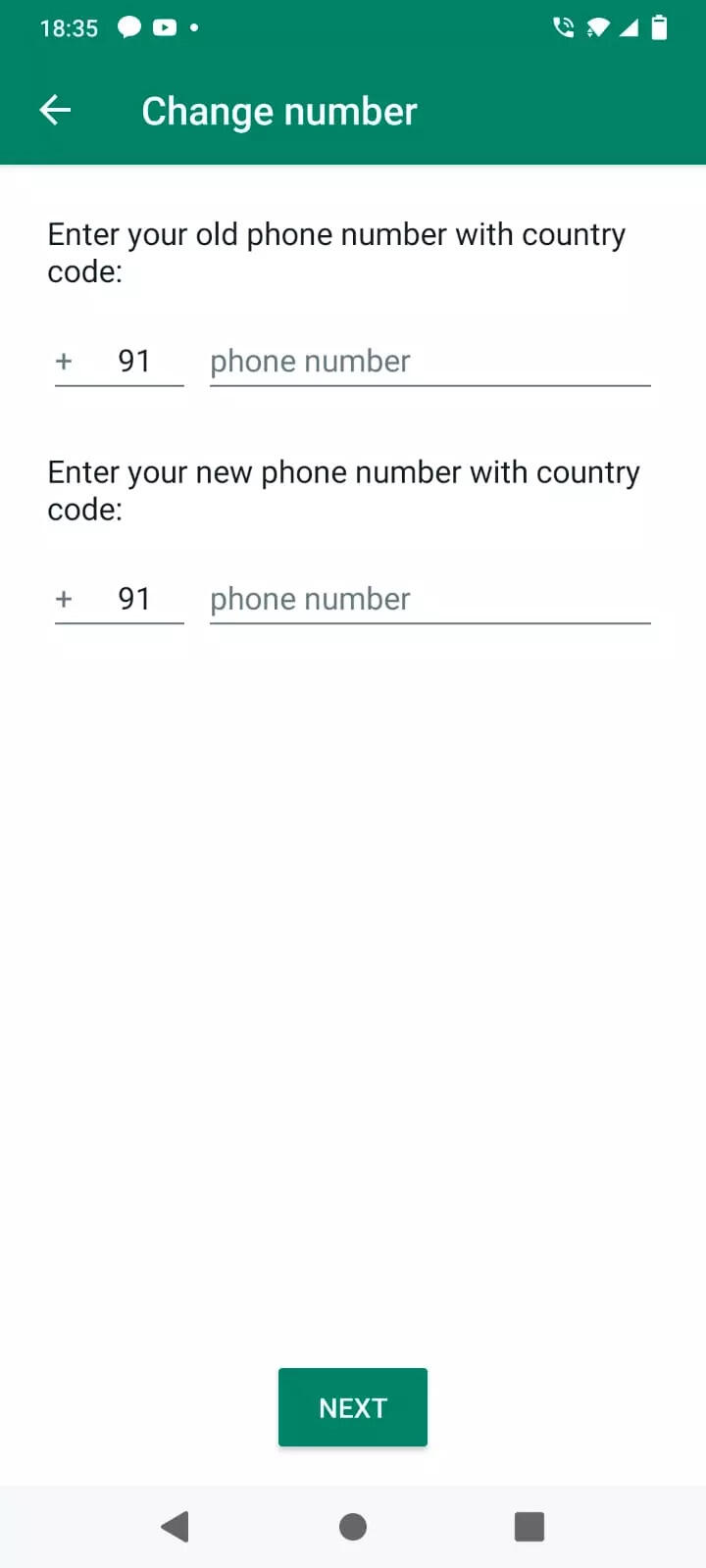Screen dimensions: 706x1568
Task: Tap the plus sign before the old country code
Action: coord(64,361)
